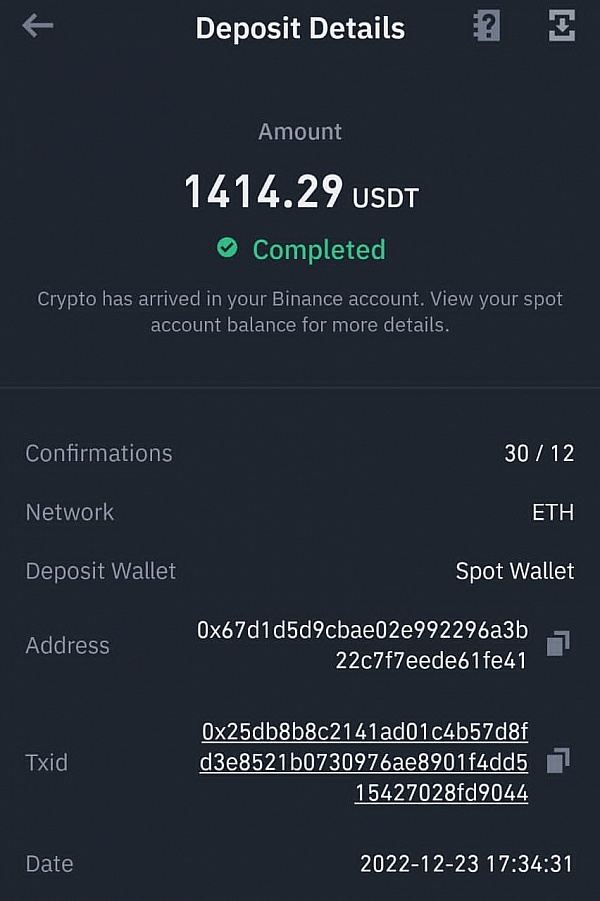Open the help icon in the header
The image size is (600, 901).
coord(487,27)
